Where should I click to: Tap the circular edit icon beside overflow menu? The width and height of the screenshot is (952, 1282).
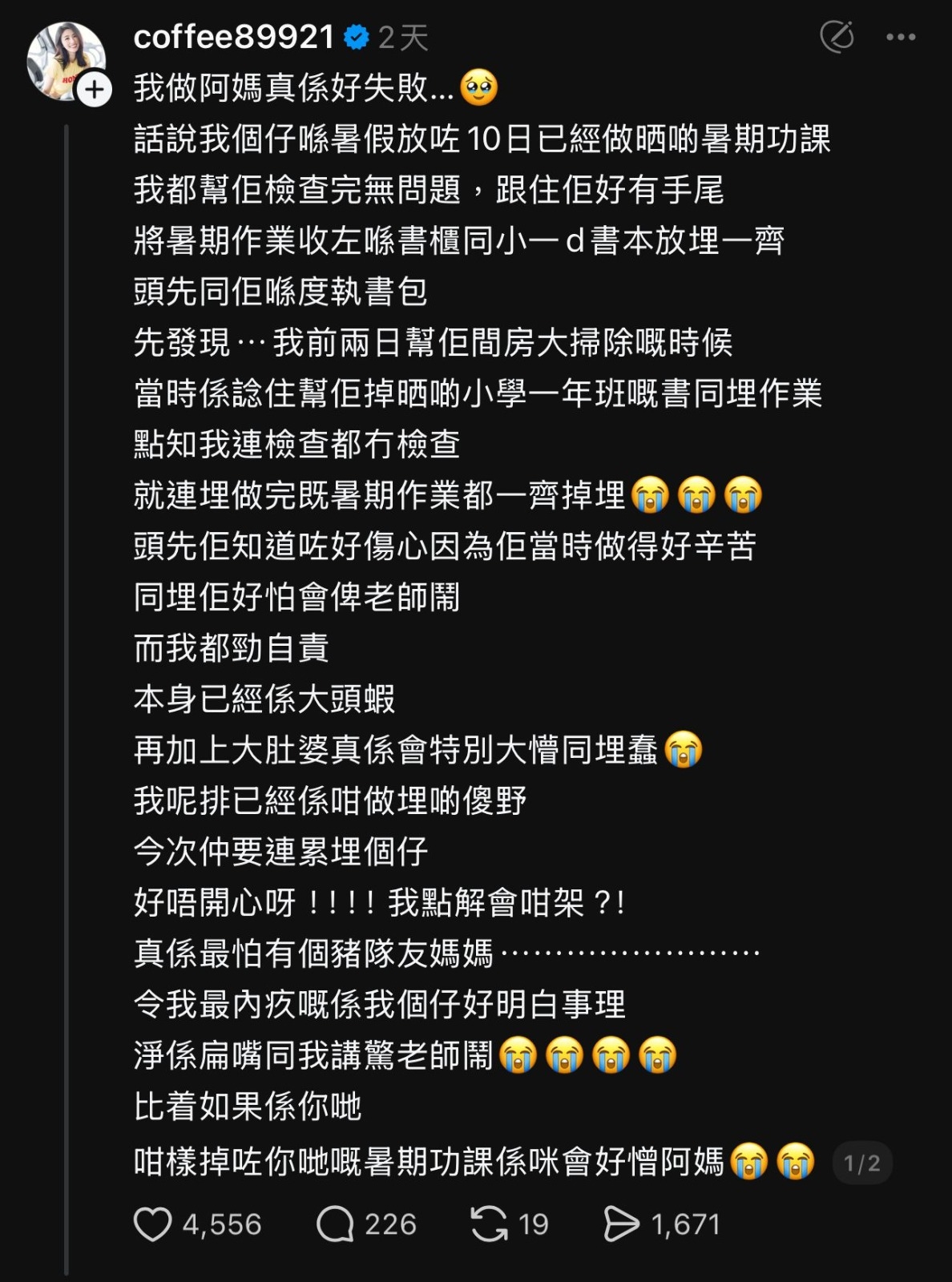(837, 37)
